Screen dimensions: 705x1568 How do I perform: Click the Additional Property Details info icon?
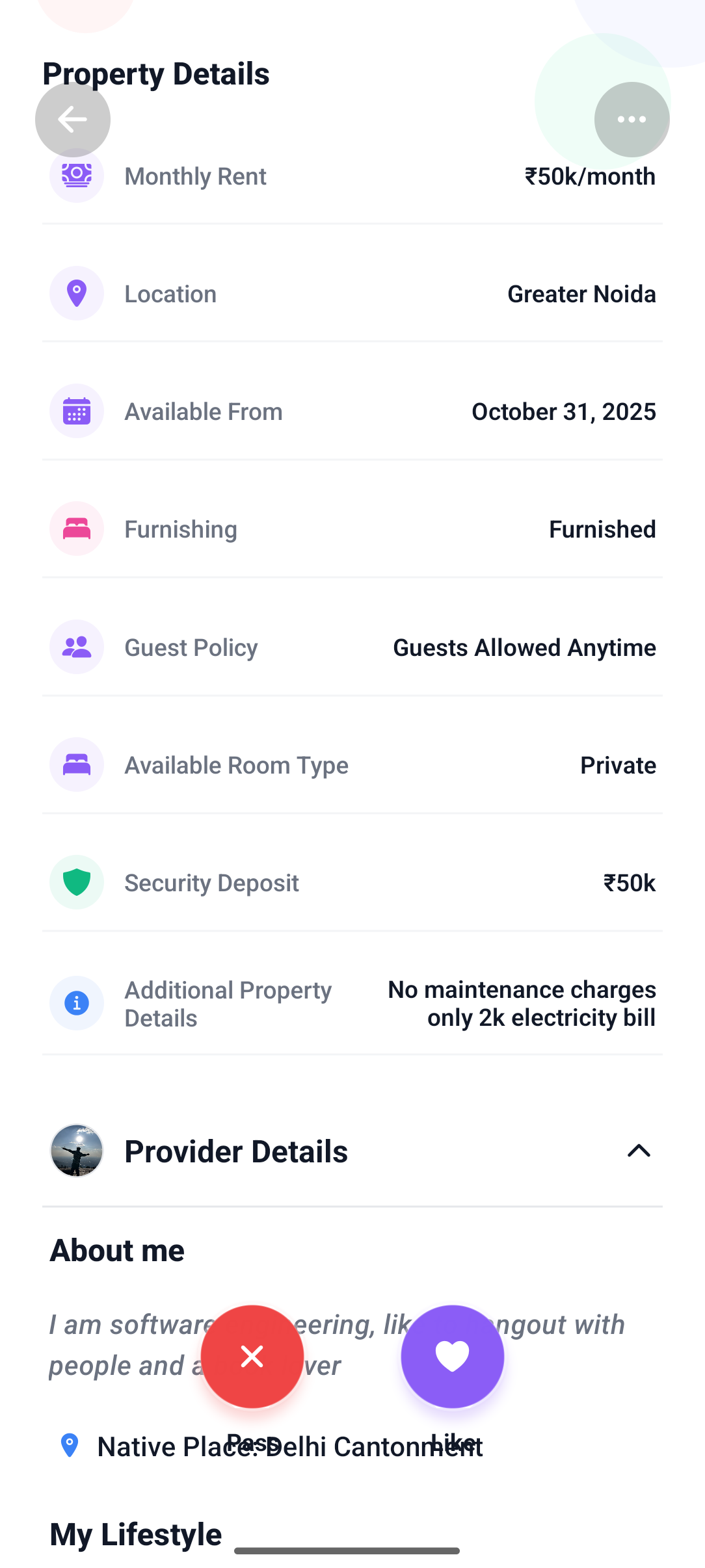[76, 1003]
